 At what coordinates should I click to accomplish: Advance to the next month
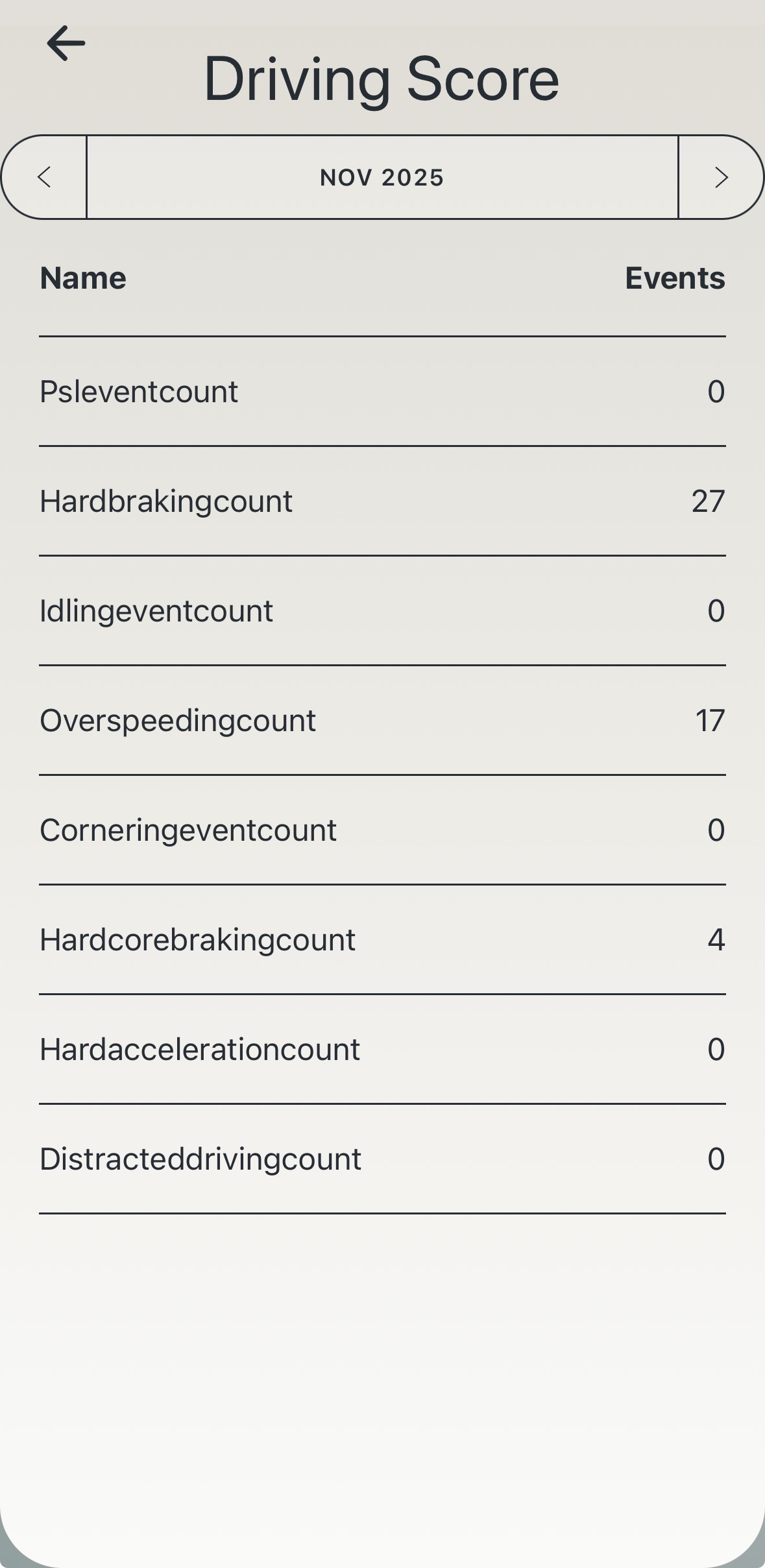pos(721,177)
